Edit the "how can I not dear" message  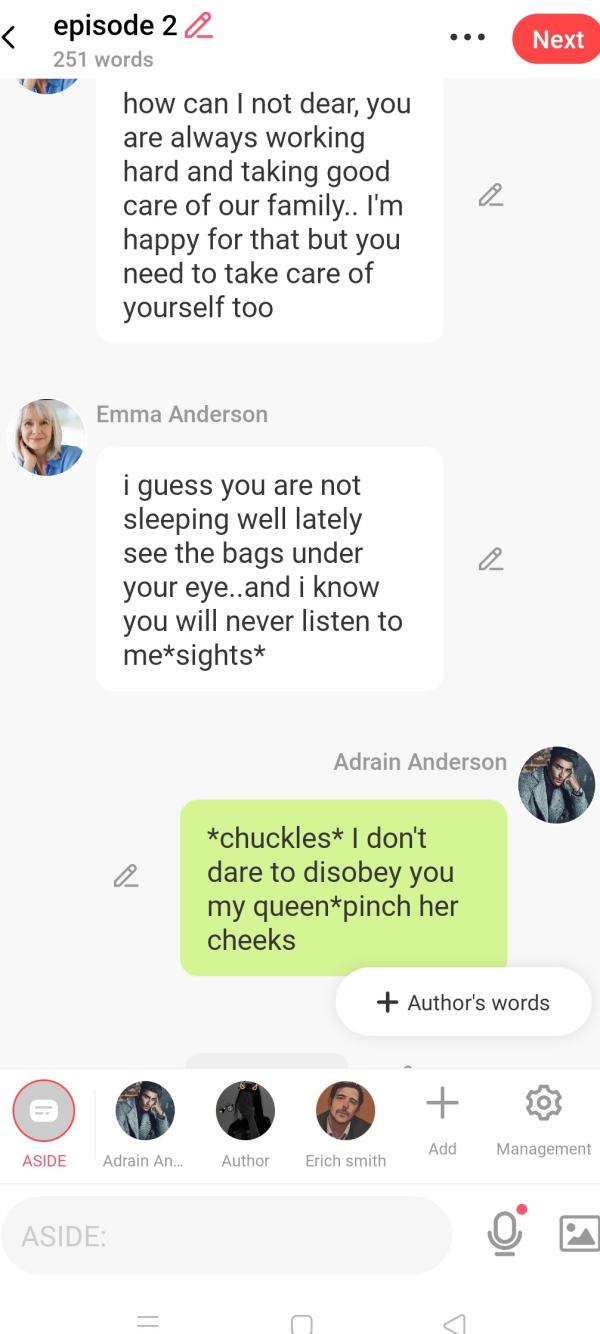coord(490,195)
